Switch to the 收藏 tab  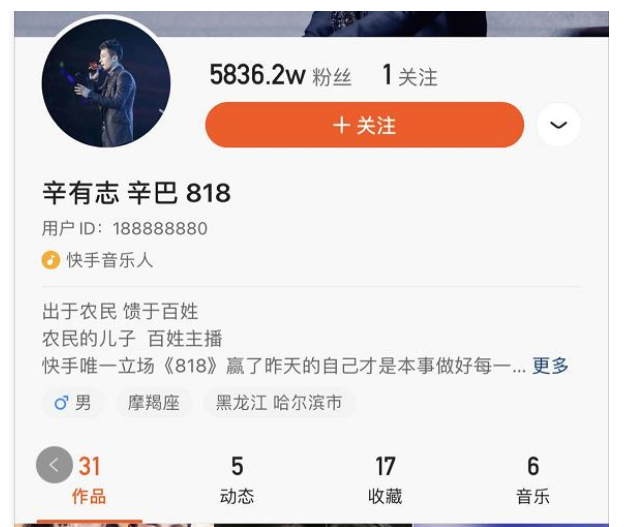tap(385, 480)
